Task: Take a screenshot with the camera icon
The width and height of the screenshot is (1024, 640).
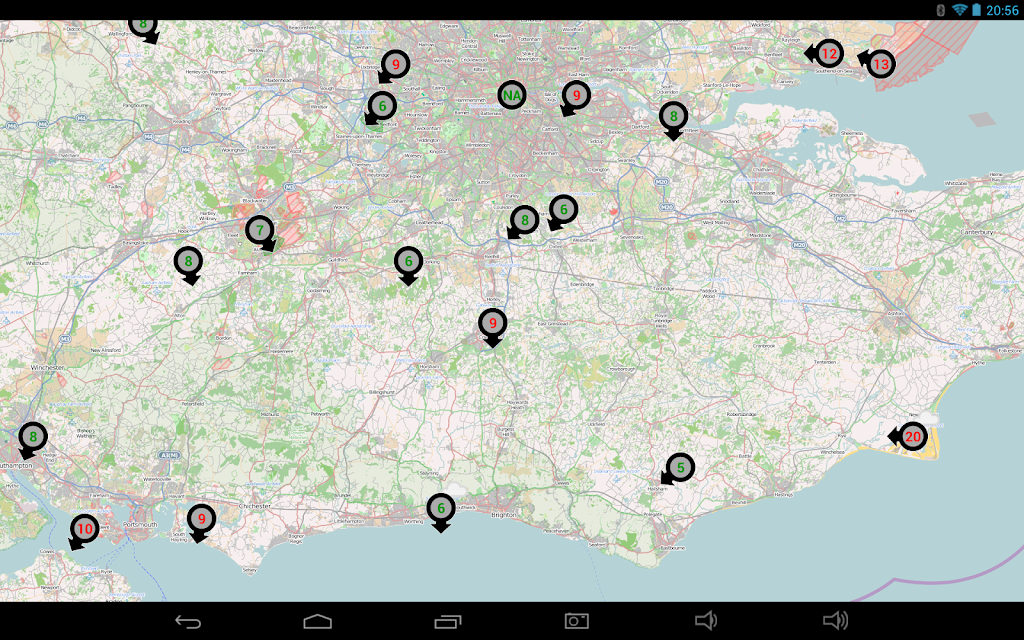Action: [577, 621]
